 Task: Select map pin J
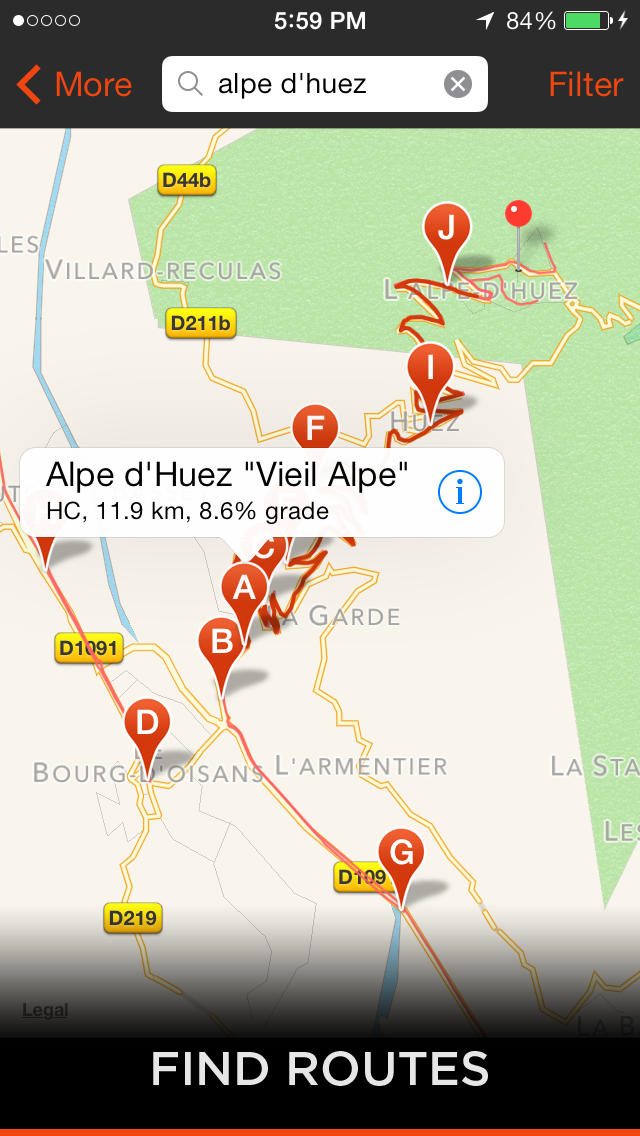[x=447, y=232]
